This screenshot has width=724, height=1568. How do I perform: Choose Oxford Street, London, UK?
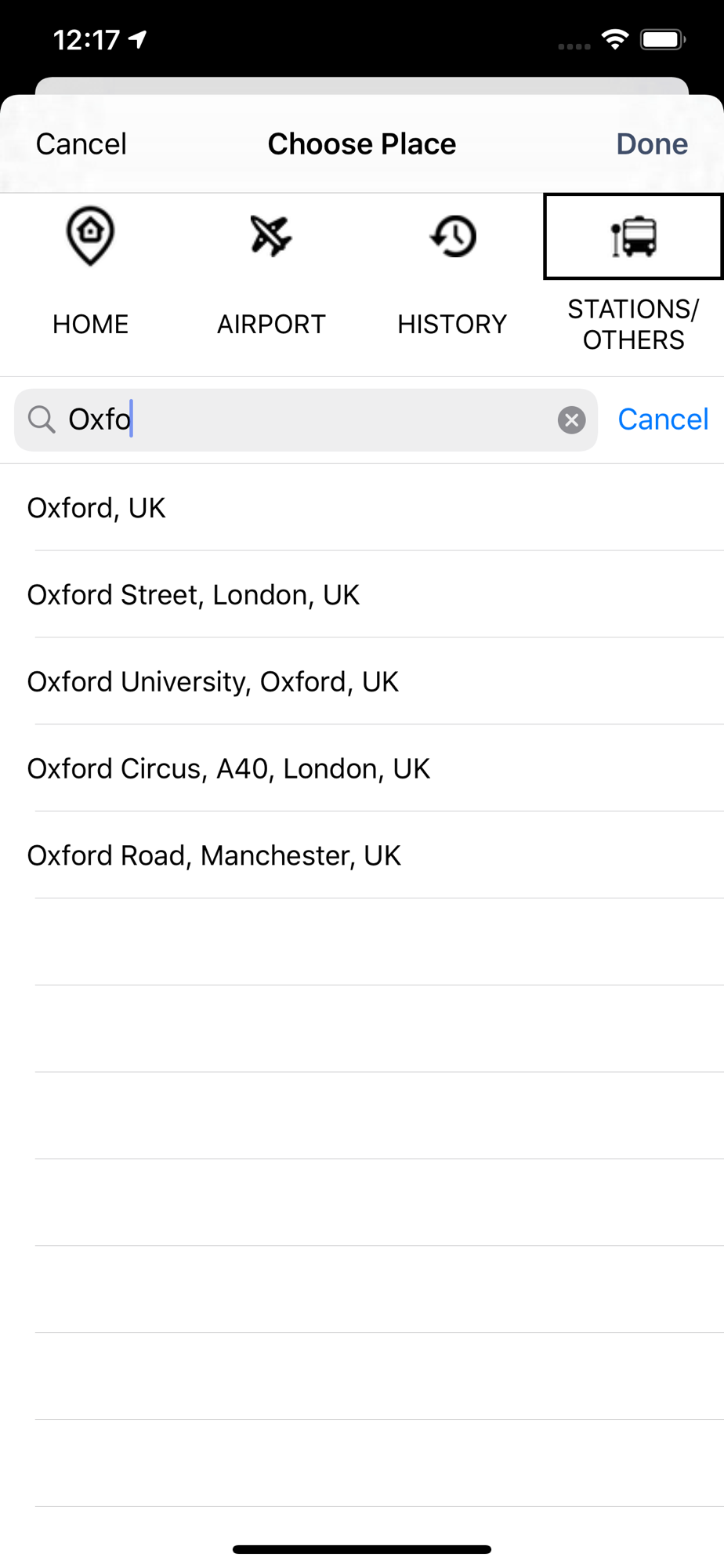tap(362, 595)
